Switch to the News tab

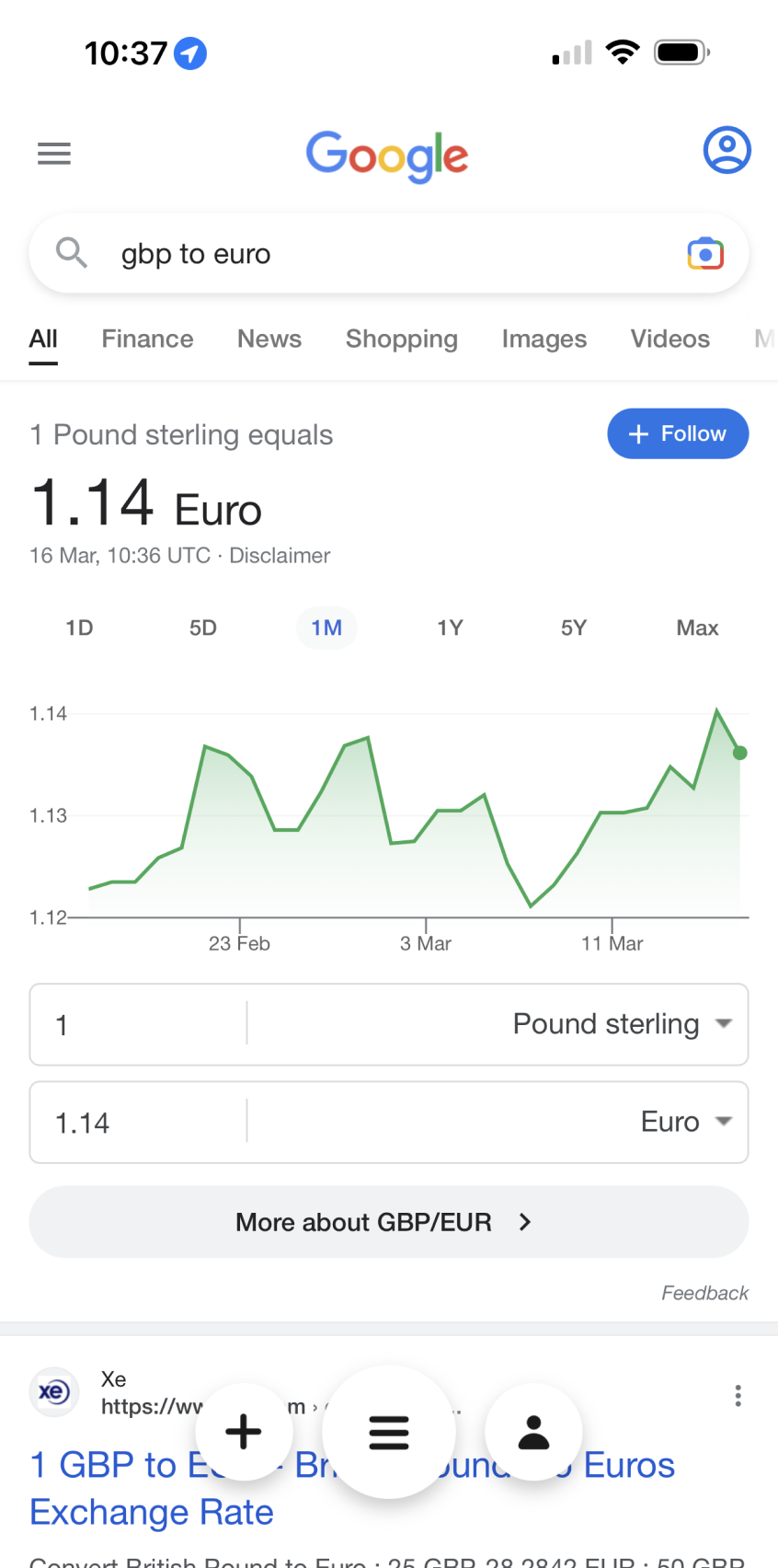tap(269, 339)
